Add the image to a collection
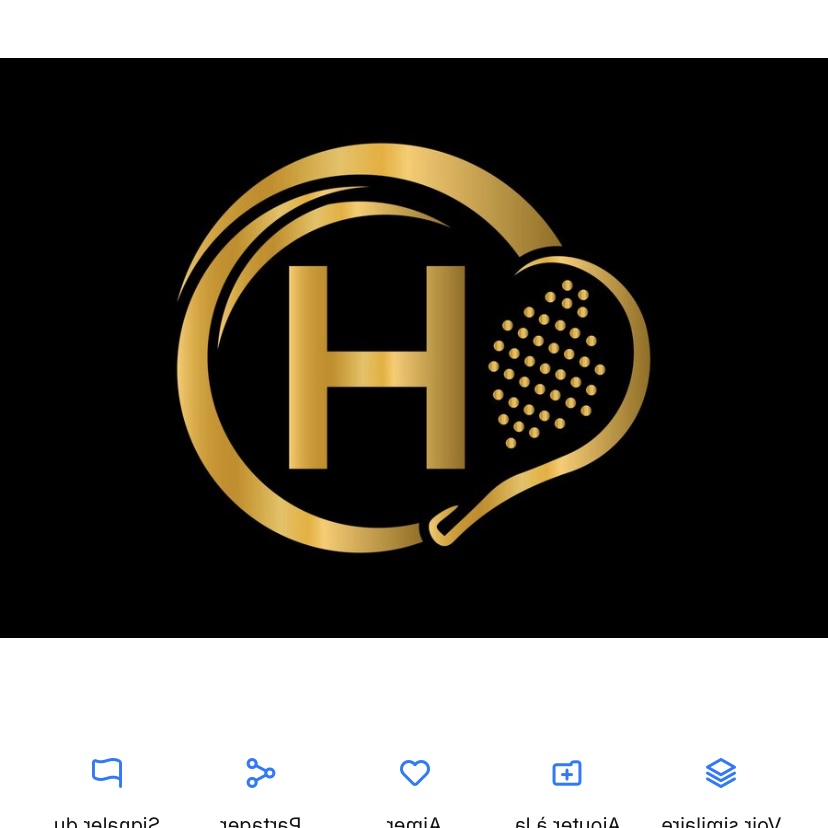 (567, 773)
